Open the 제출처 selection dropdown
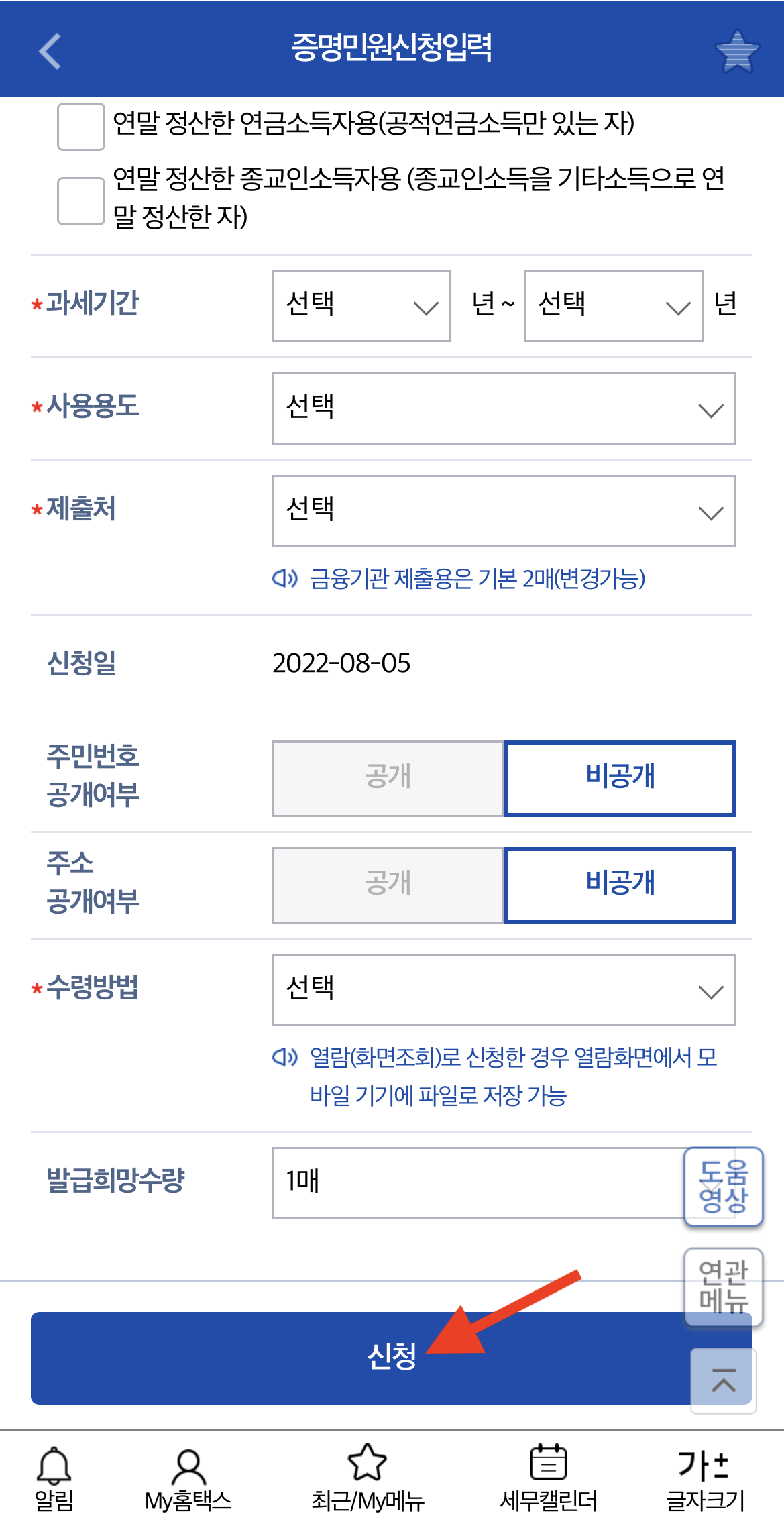Image resolution: width=784 pixels, height=1538 pixels. click(x=503, y=511)
